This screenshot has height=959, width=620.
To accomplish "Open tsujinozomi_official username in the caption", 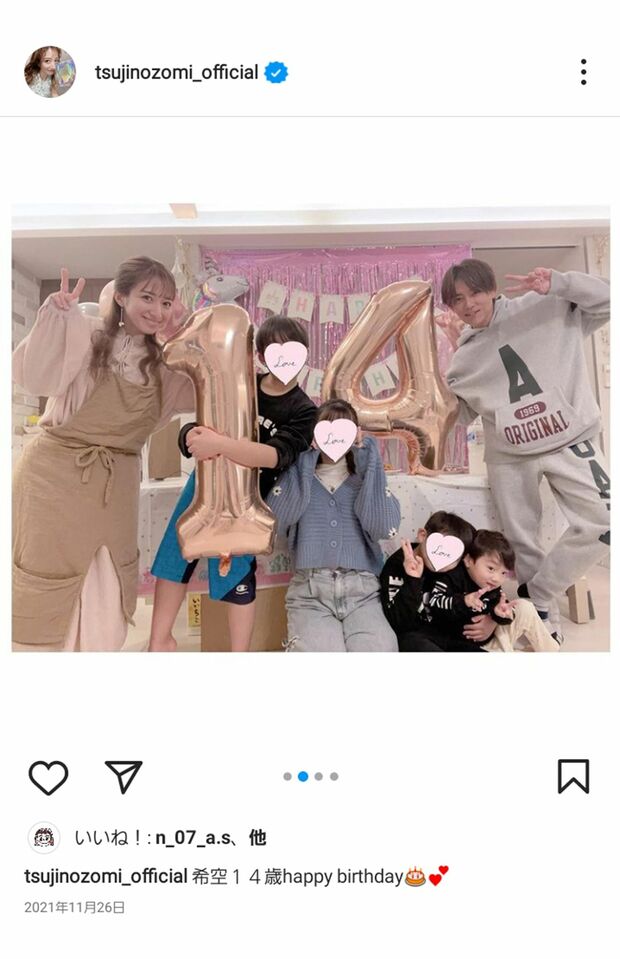I will click(x=106, y=877).
